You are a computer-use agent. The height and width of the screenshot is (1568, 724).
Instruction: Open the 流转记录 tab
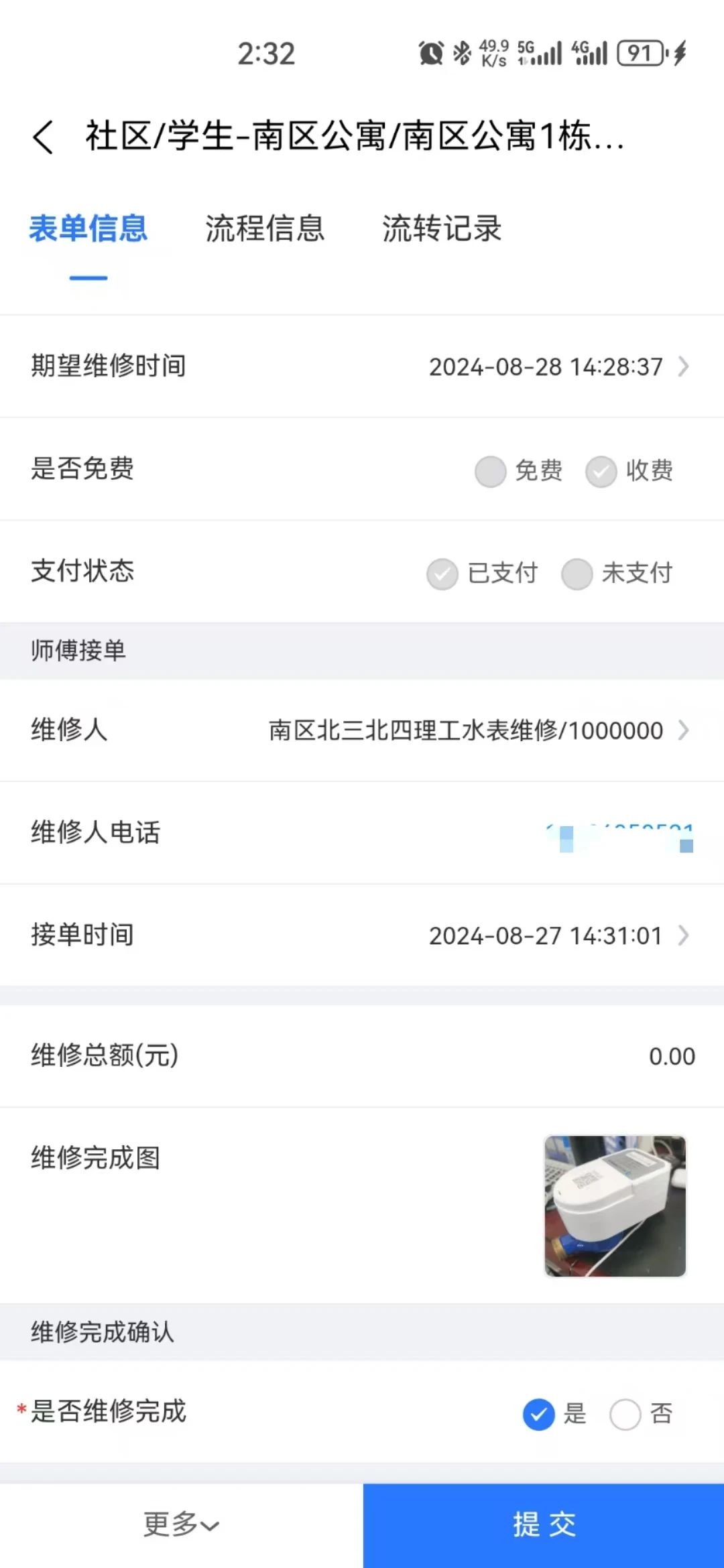point(442,228)
